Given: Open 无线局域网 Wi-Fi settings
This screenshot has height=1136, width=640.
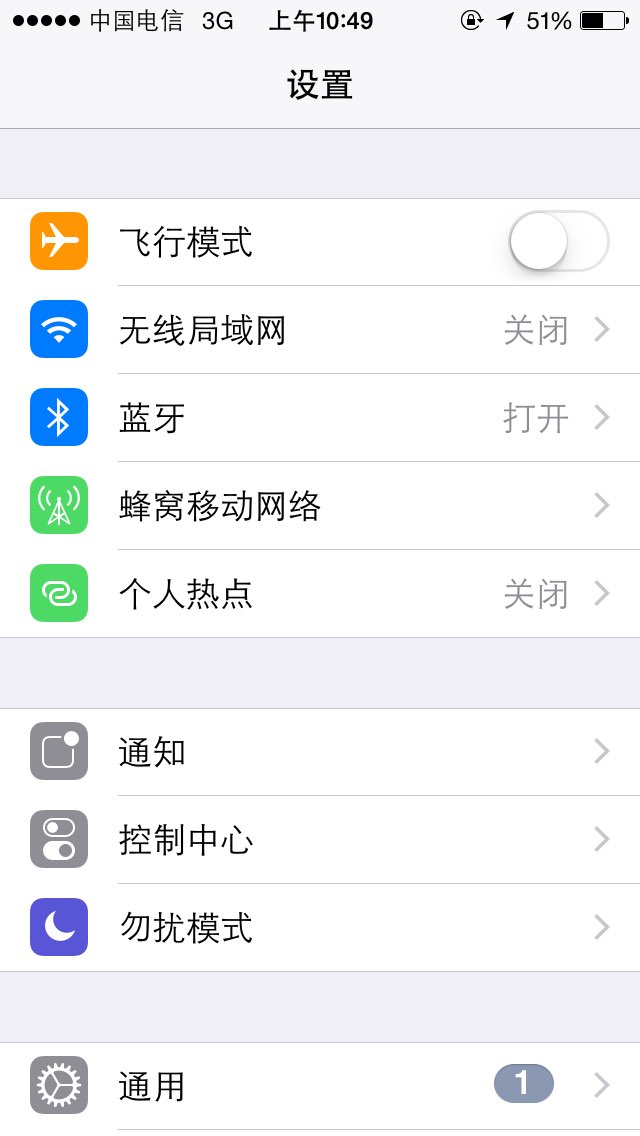Looking at the screenshot, I should coord(320,330).
